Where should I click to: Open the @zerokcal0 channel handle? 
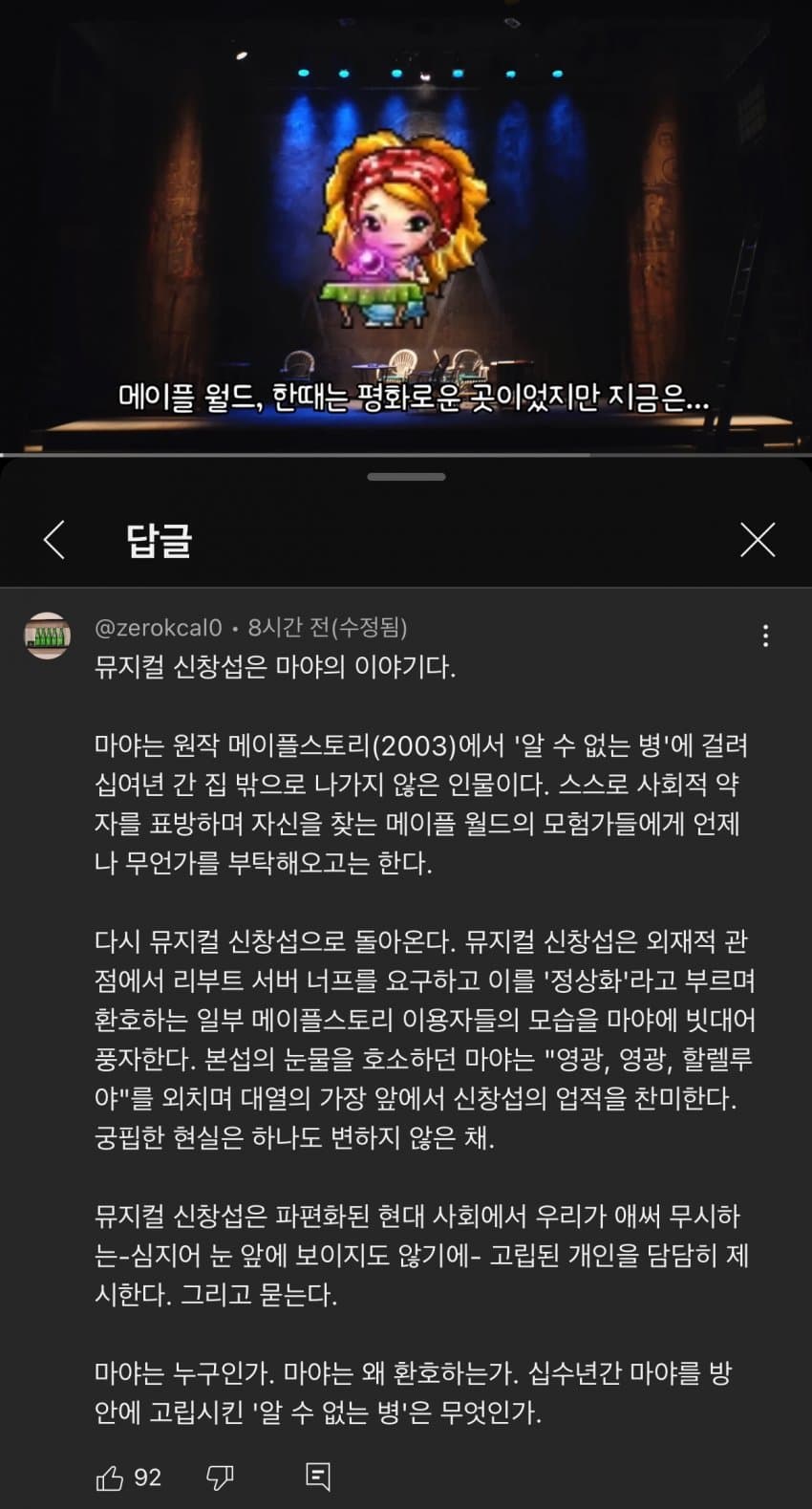click(159, 628)
